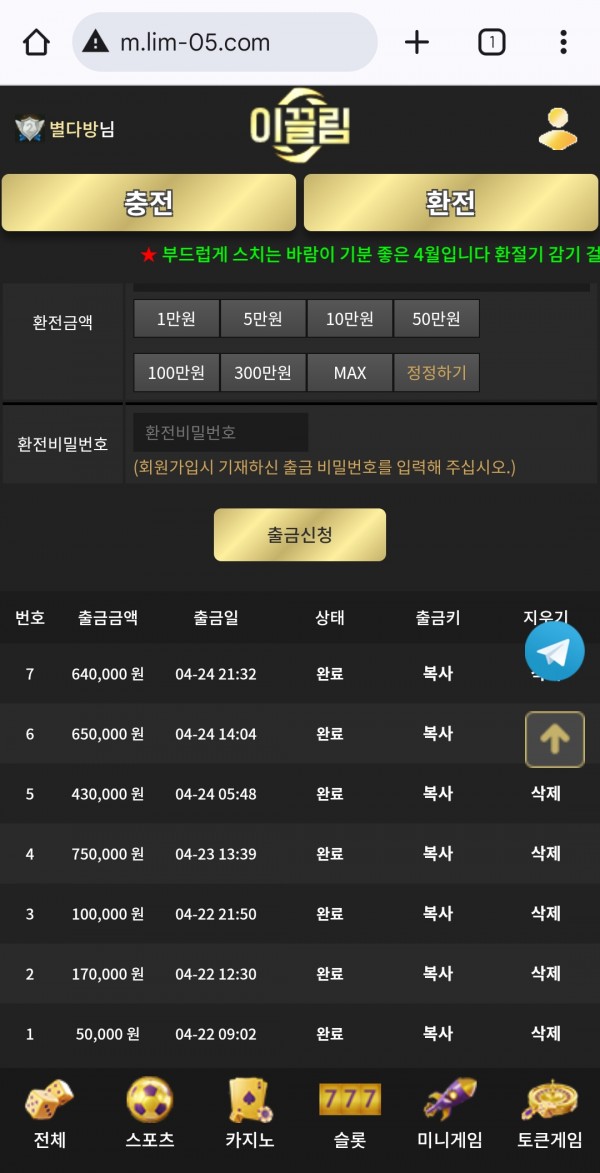600x1173 pixels.
Task: Open the browser's overflow menu
Action: point(563,42)
